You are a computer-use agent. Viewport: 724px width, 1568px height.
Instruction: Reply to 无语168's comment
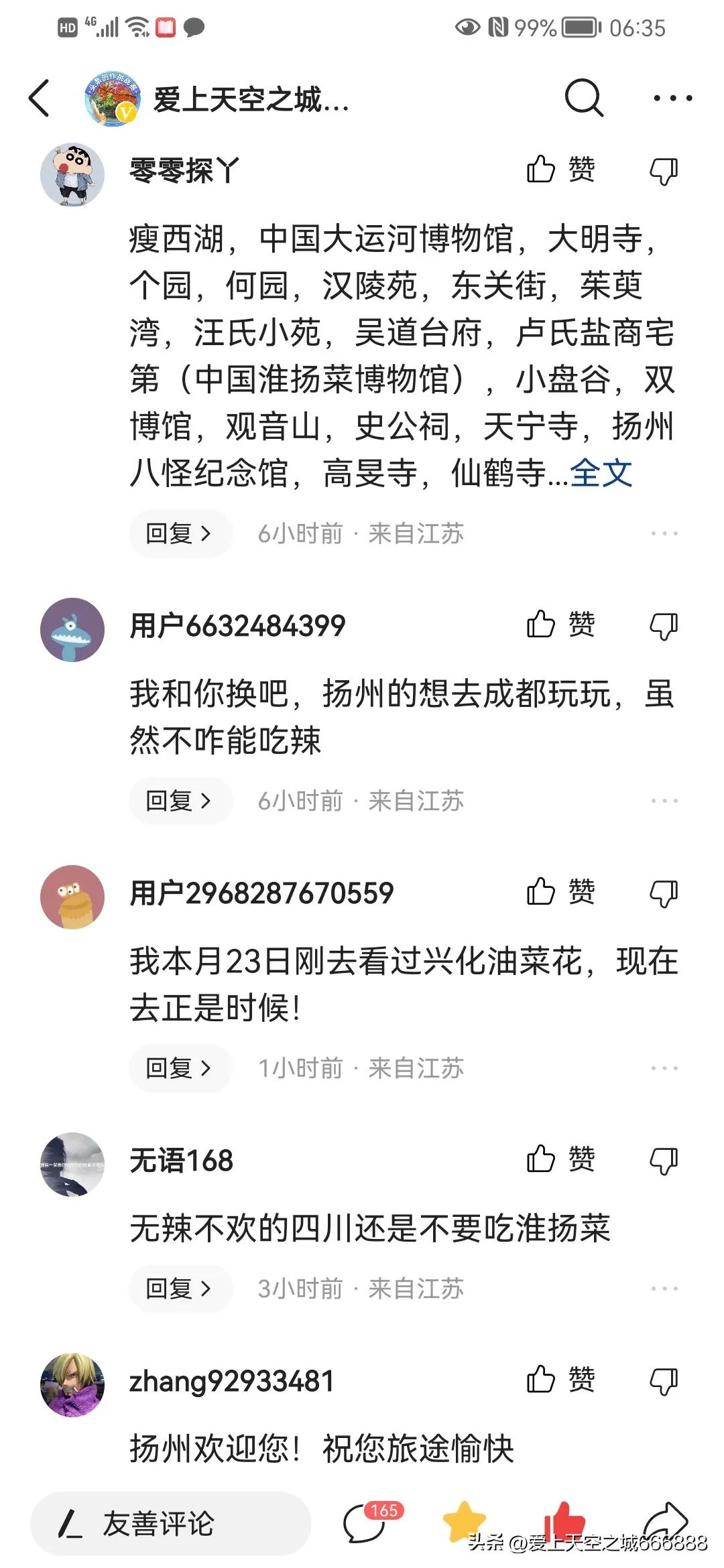(180, 1288)
